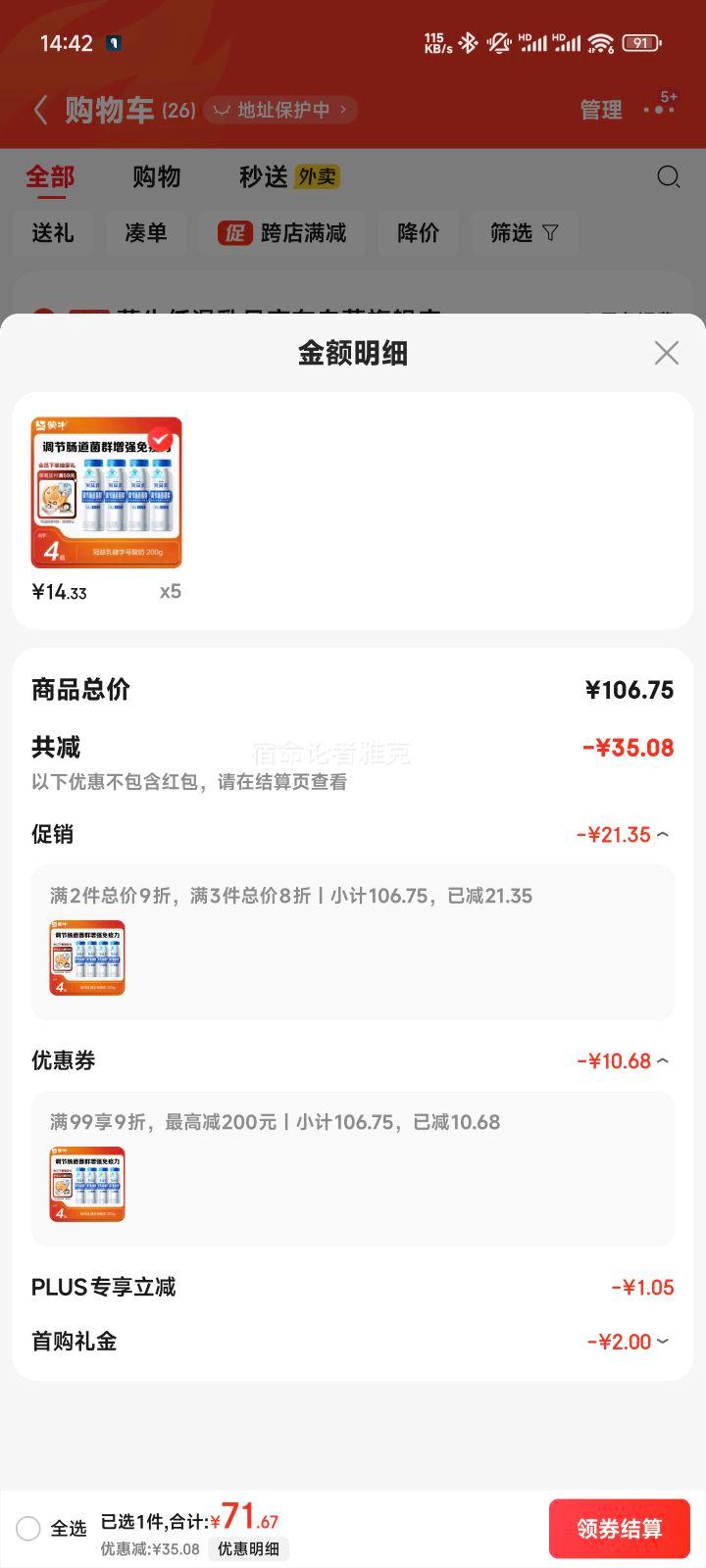Tap the 地址保护中 shield label
706x1568 pixels.
279,110
